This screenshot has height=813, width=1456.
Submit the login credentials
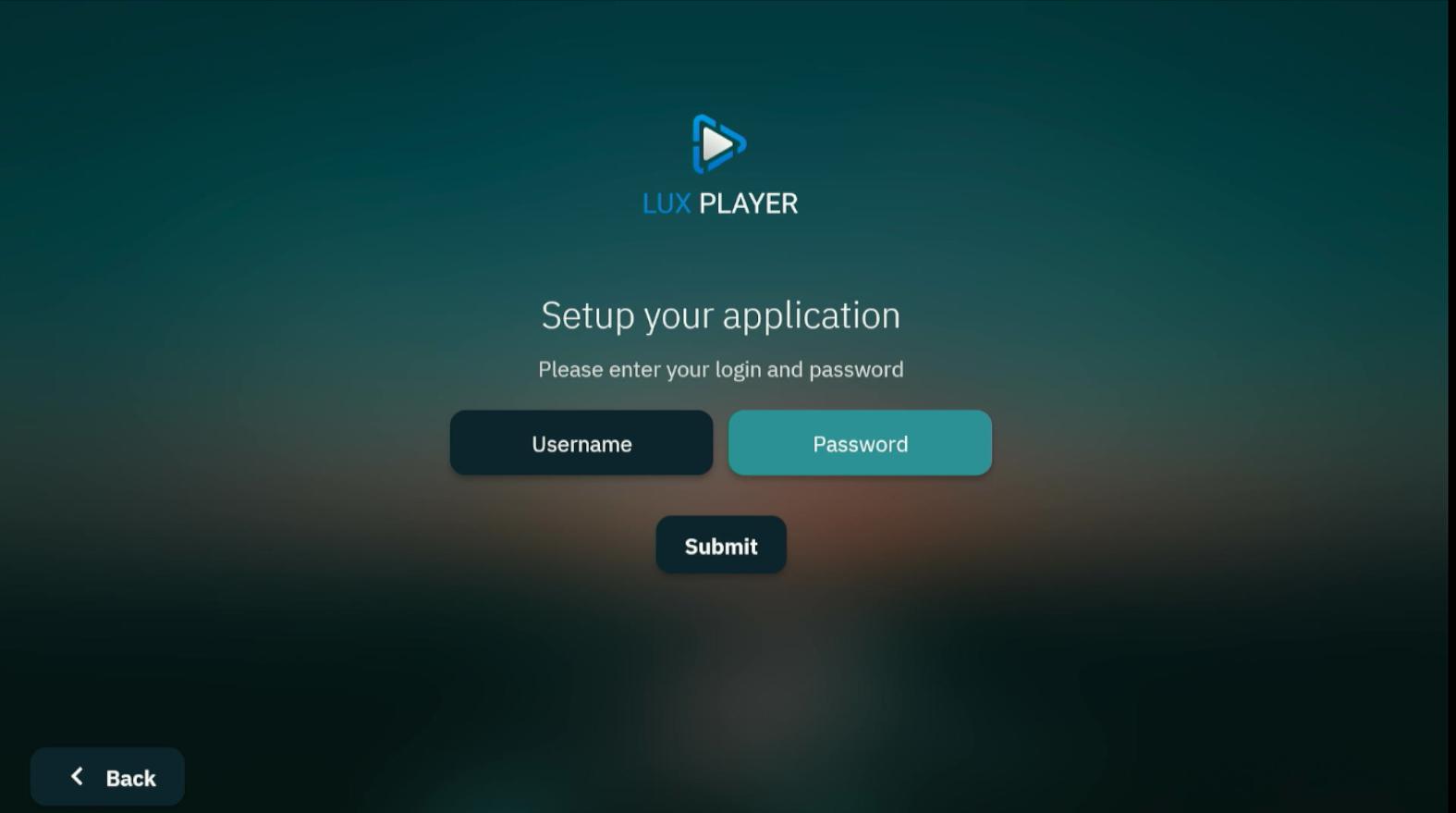point(720,546)
